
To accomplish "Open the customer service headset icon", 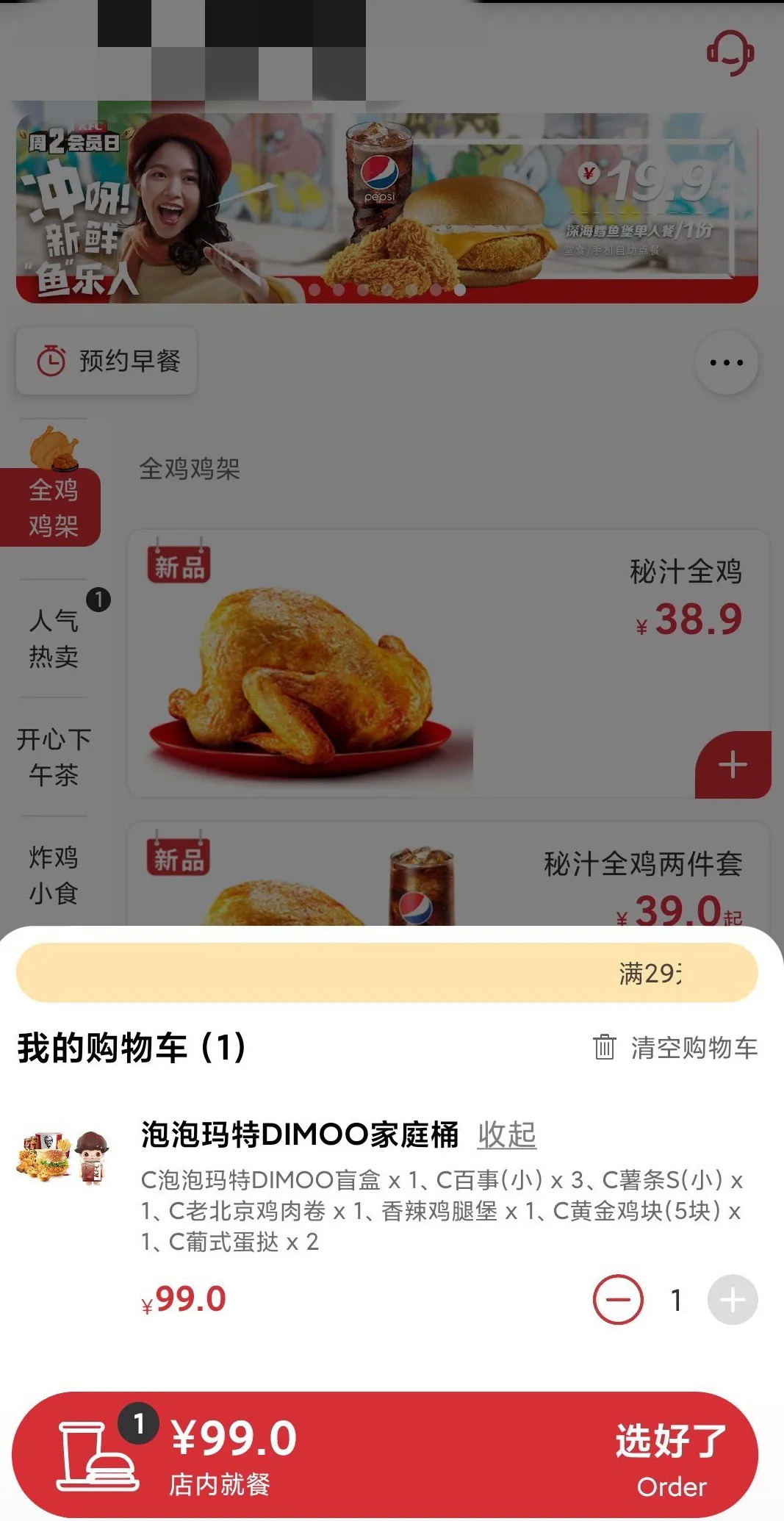I will tap(730, 53).
